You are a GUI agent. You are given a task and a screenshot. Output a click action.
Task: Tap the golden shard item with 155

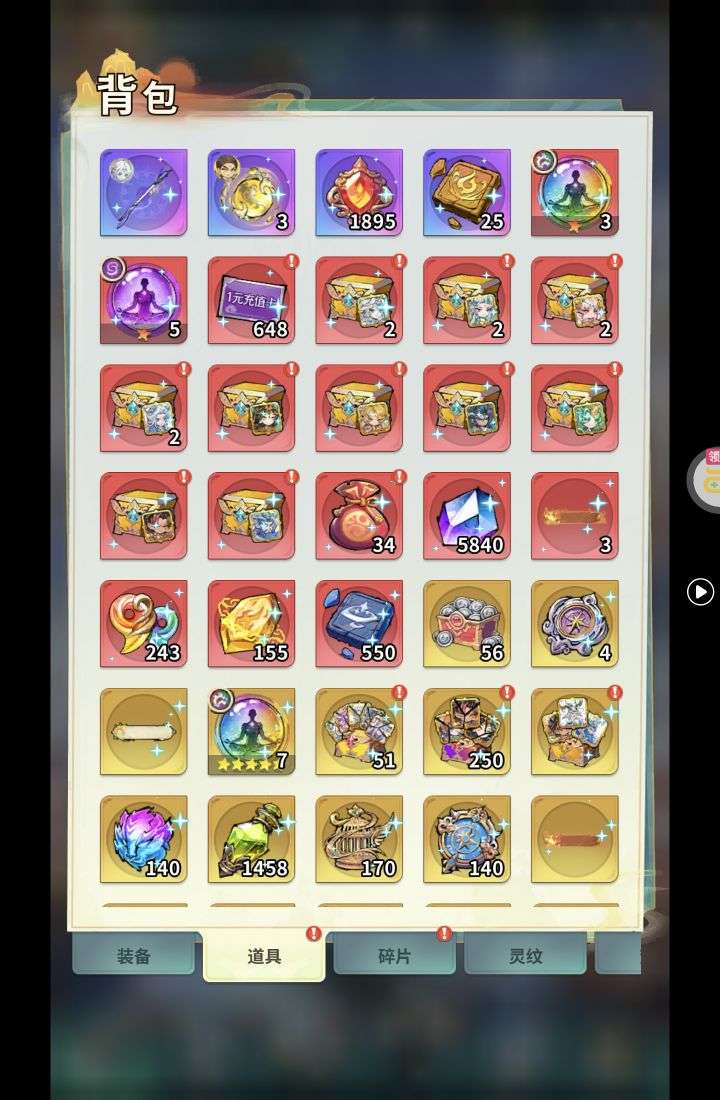tap(251, 623)
